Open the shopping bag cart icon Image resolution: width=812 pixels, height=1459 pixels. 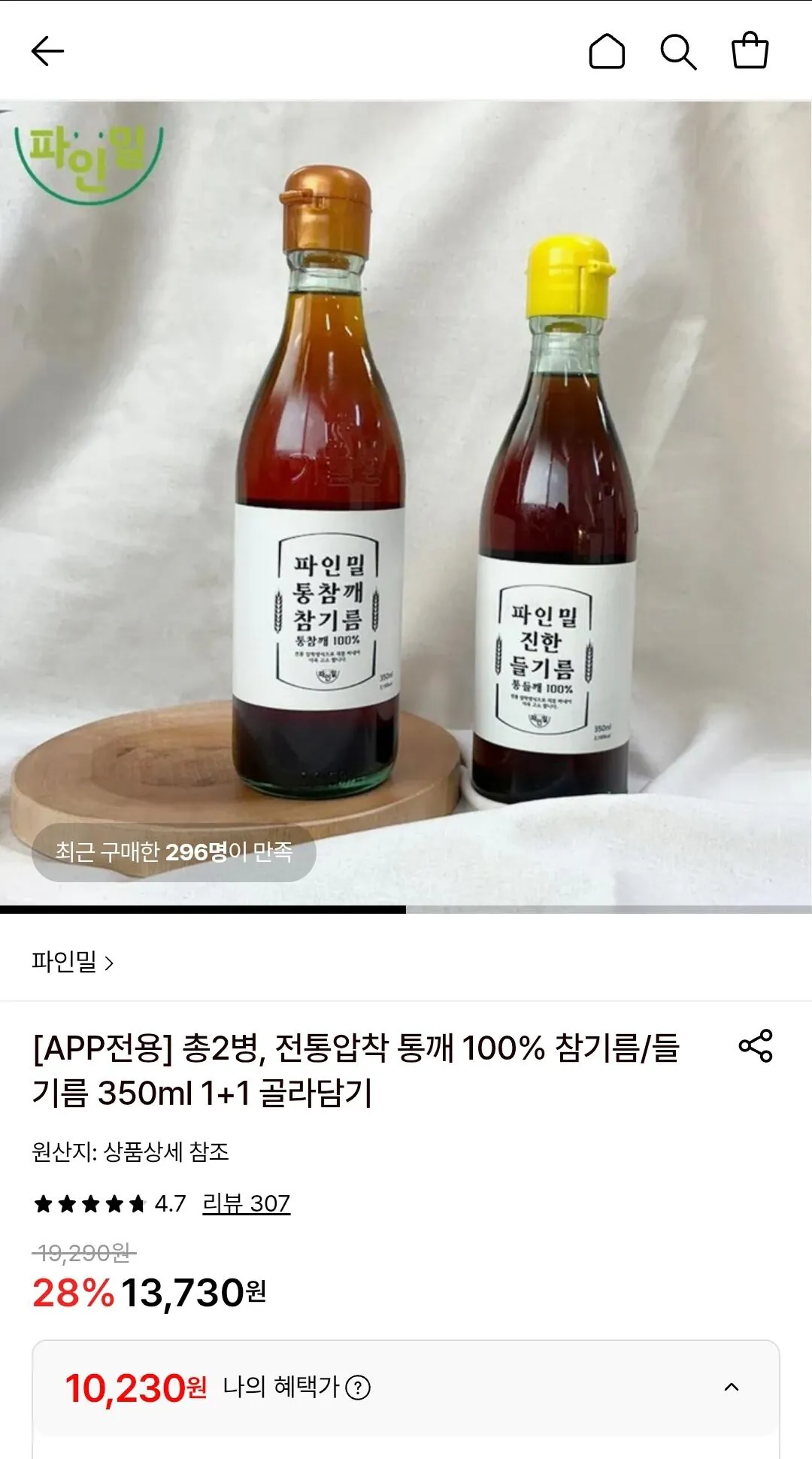[752, 50]
